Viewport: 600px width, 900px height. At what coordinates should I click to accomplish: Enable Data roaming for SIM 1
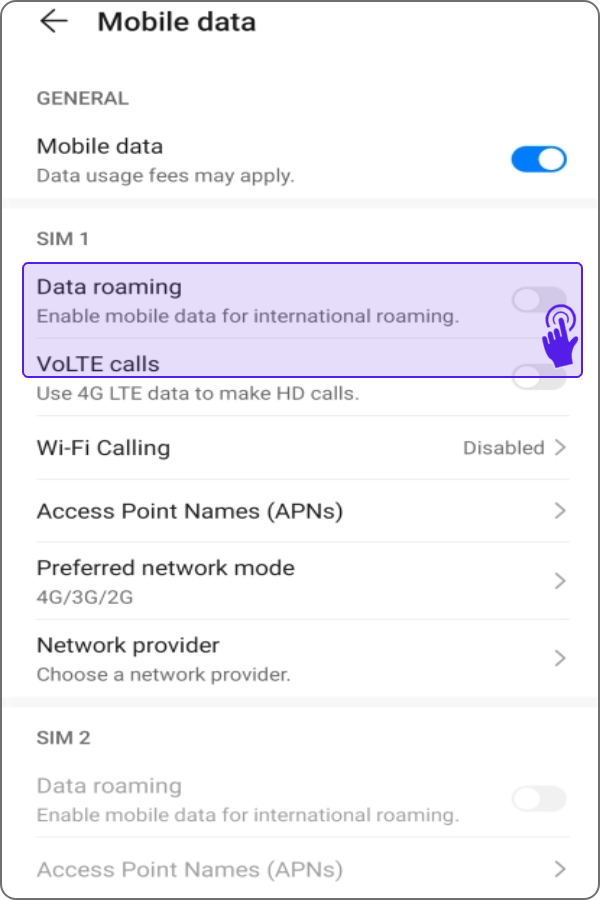pyautogui.click(x=538, y=299)
